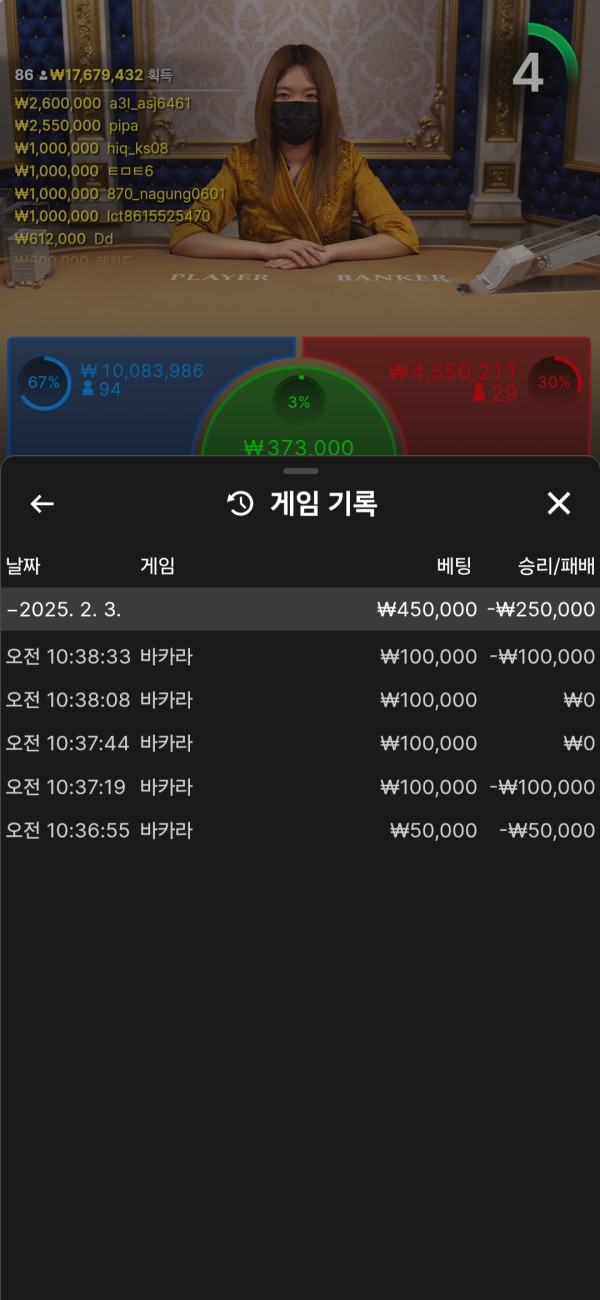View the 바카라 round at 오전 10:38:08
Image resolution: width=600 pixels, height=1300 pixels.
click(x=300, y=700)
